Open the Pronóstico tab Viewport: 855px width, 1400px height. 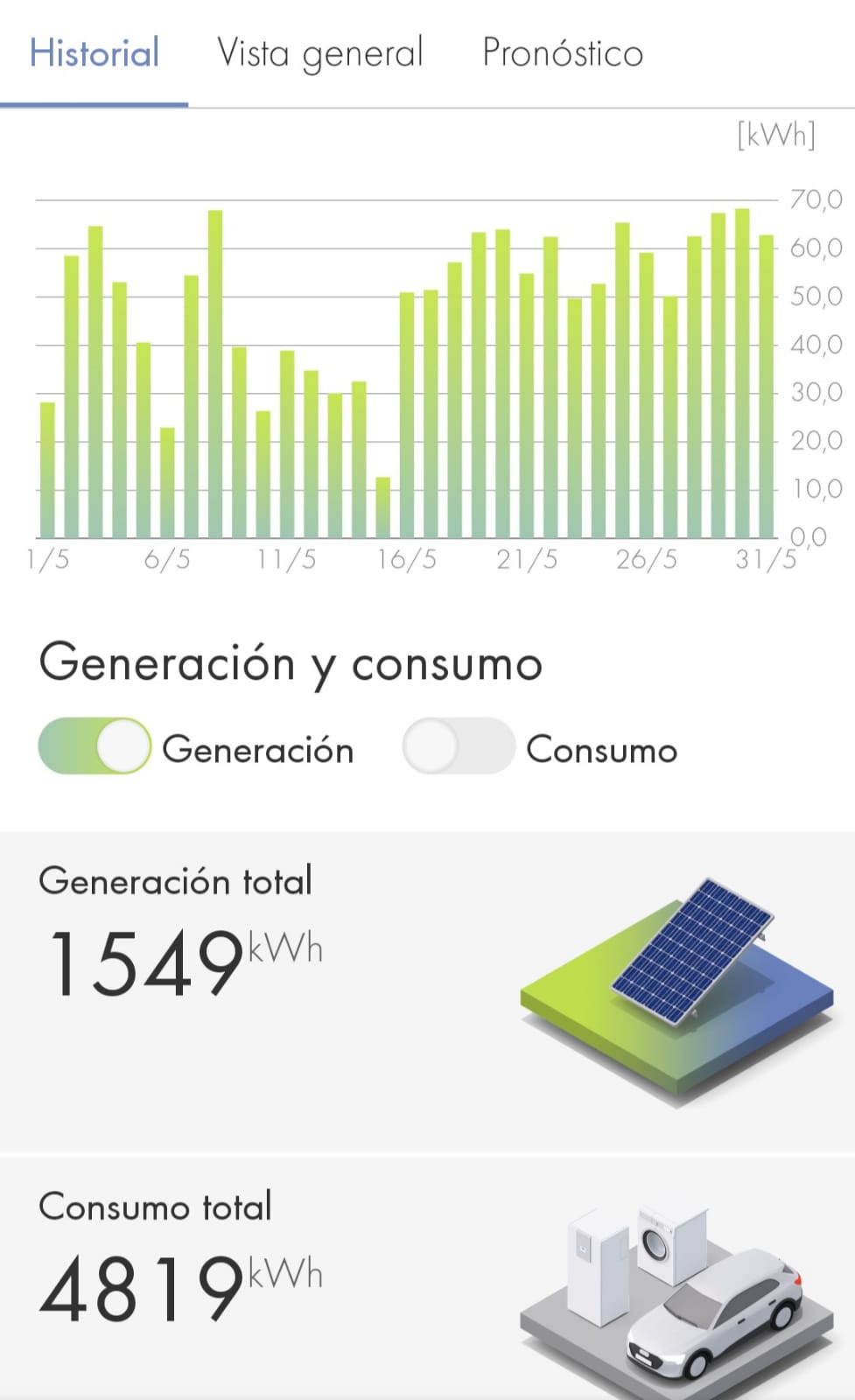563,53
